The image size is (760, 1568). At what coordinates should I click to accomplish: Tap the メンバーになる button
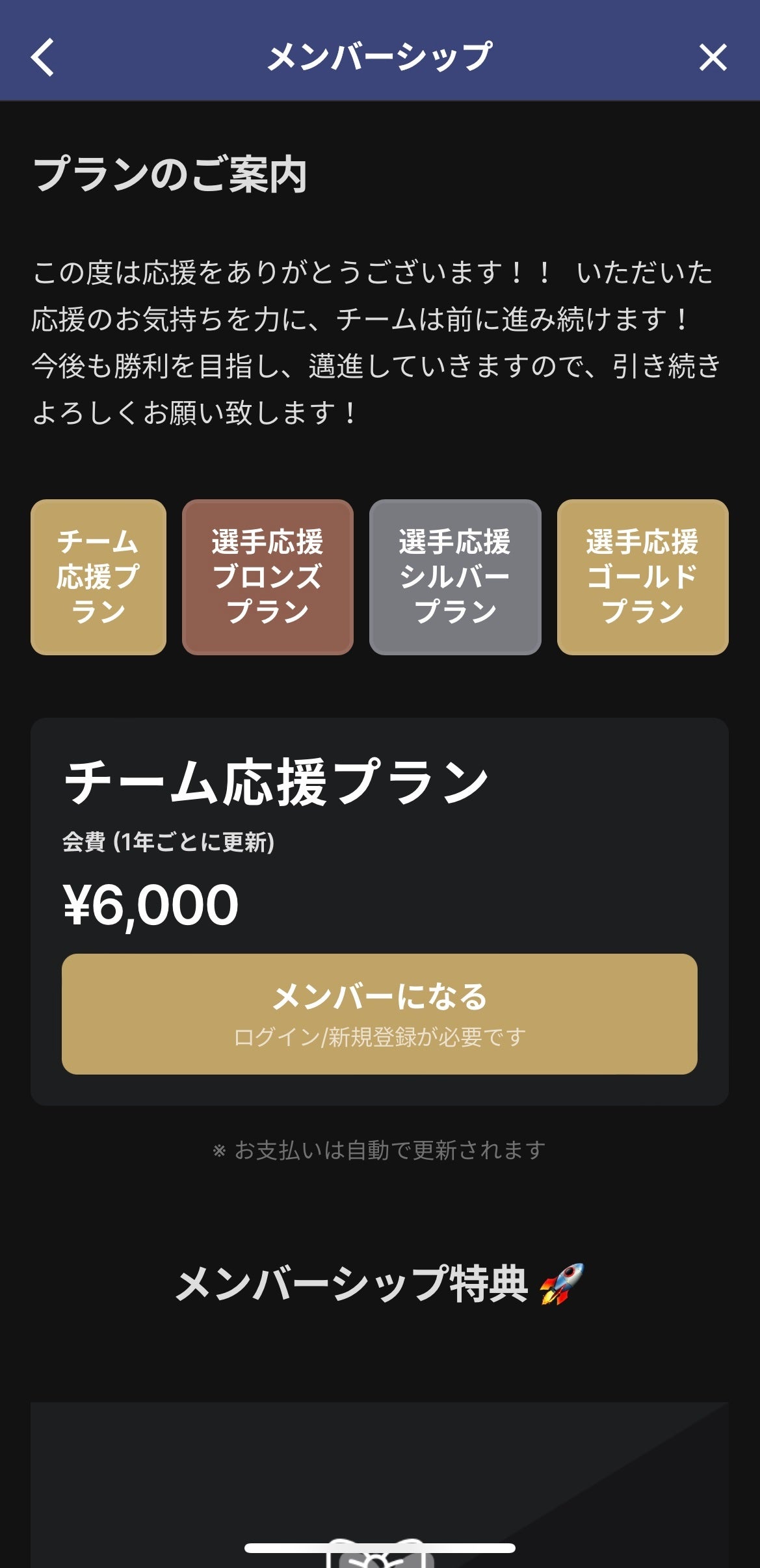379,1013
